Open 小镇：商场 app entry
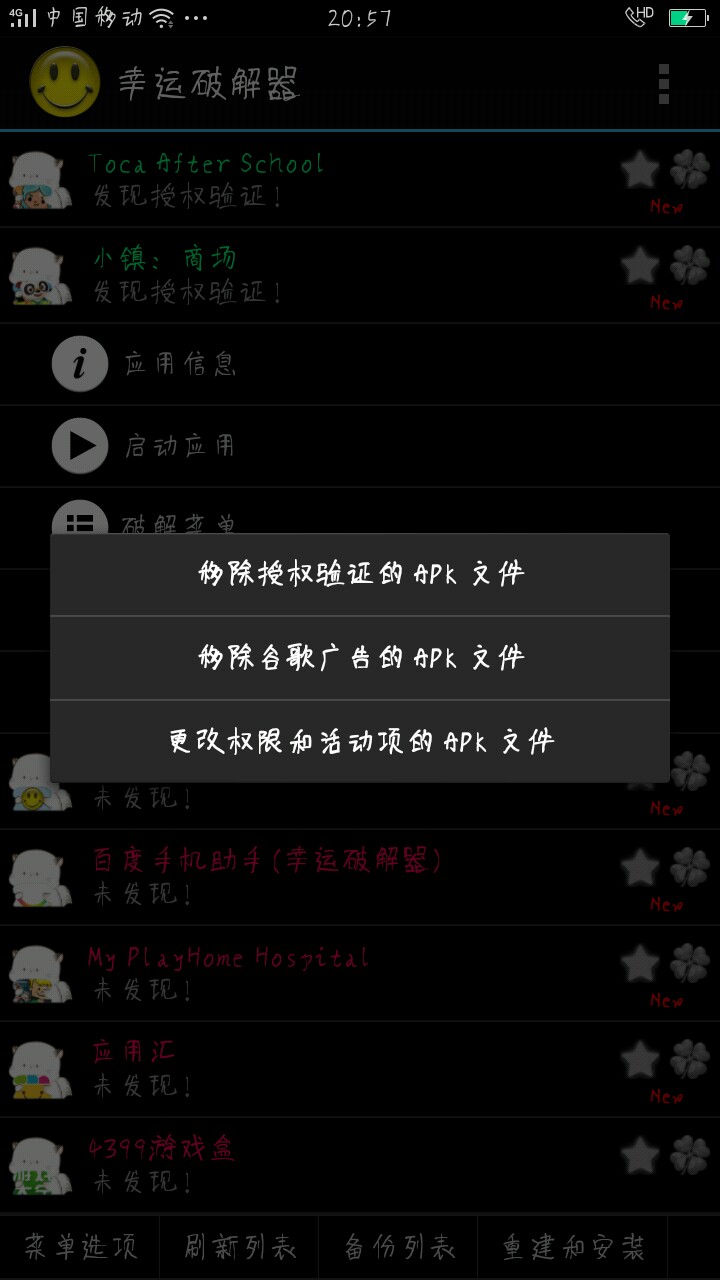 (x=300, y=275)
